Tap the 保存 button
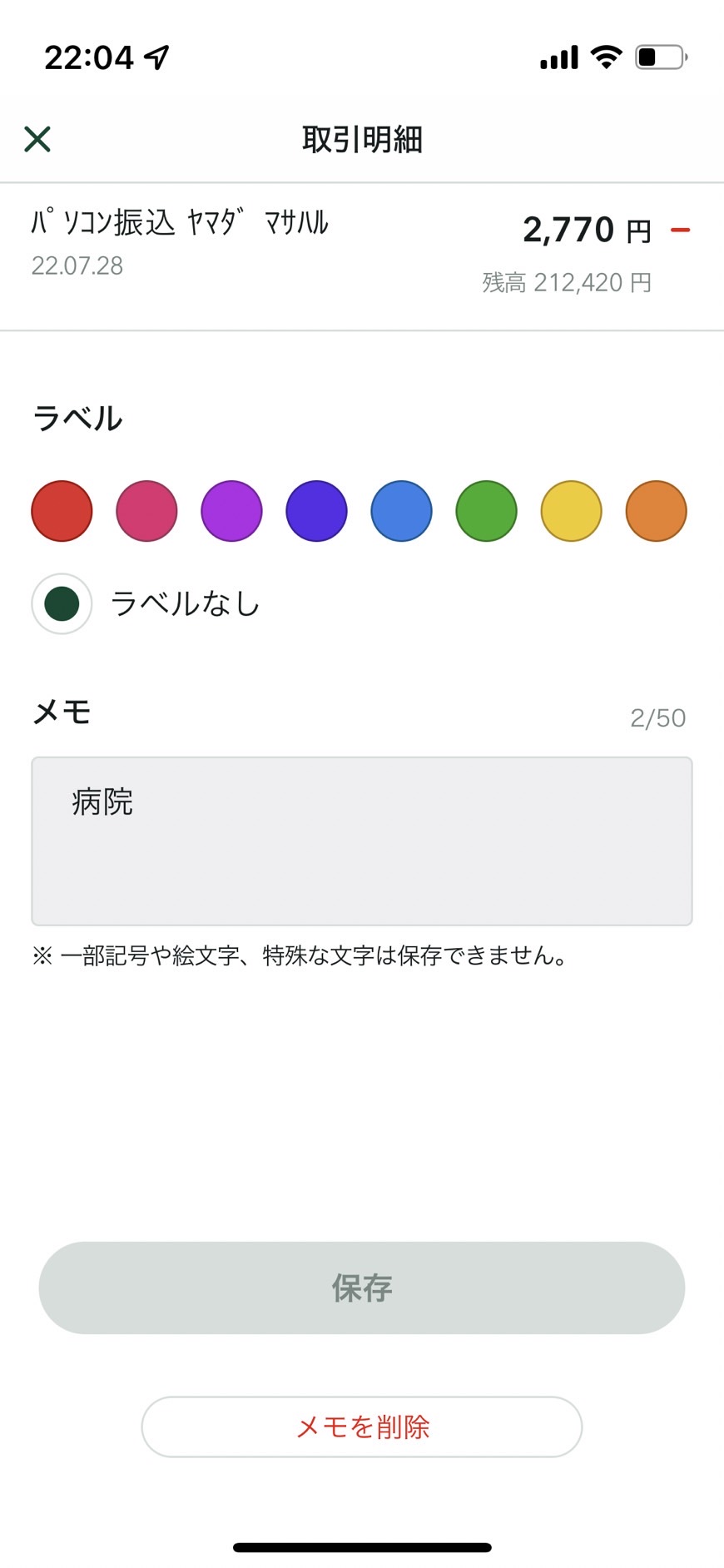 (x=362, y=1288)
